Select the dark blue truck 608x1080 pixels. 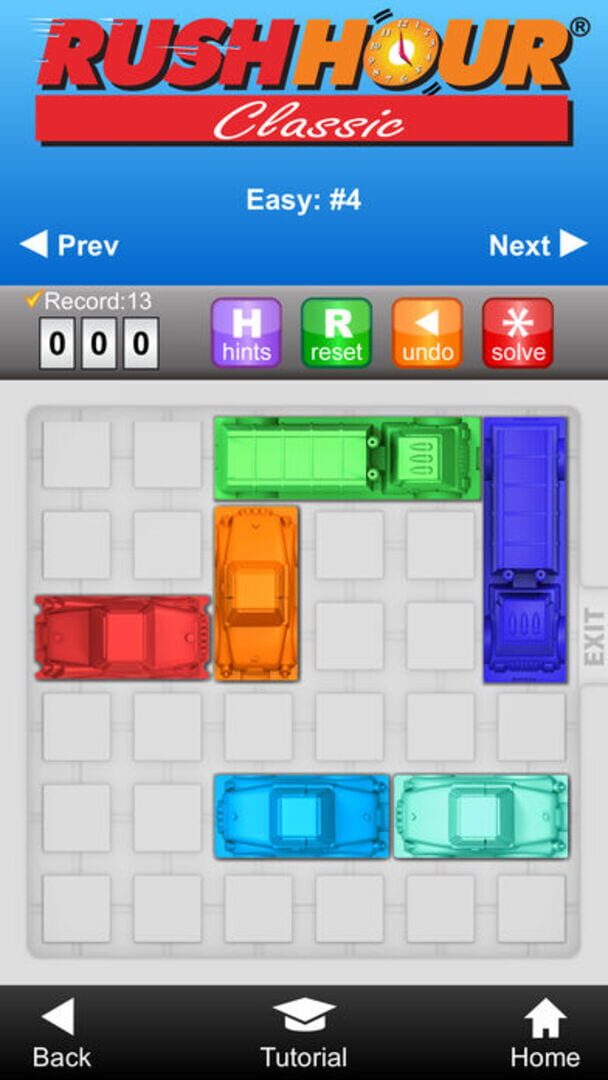525,550
